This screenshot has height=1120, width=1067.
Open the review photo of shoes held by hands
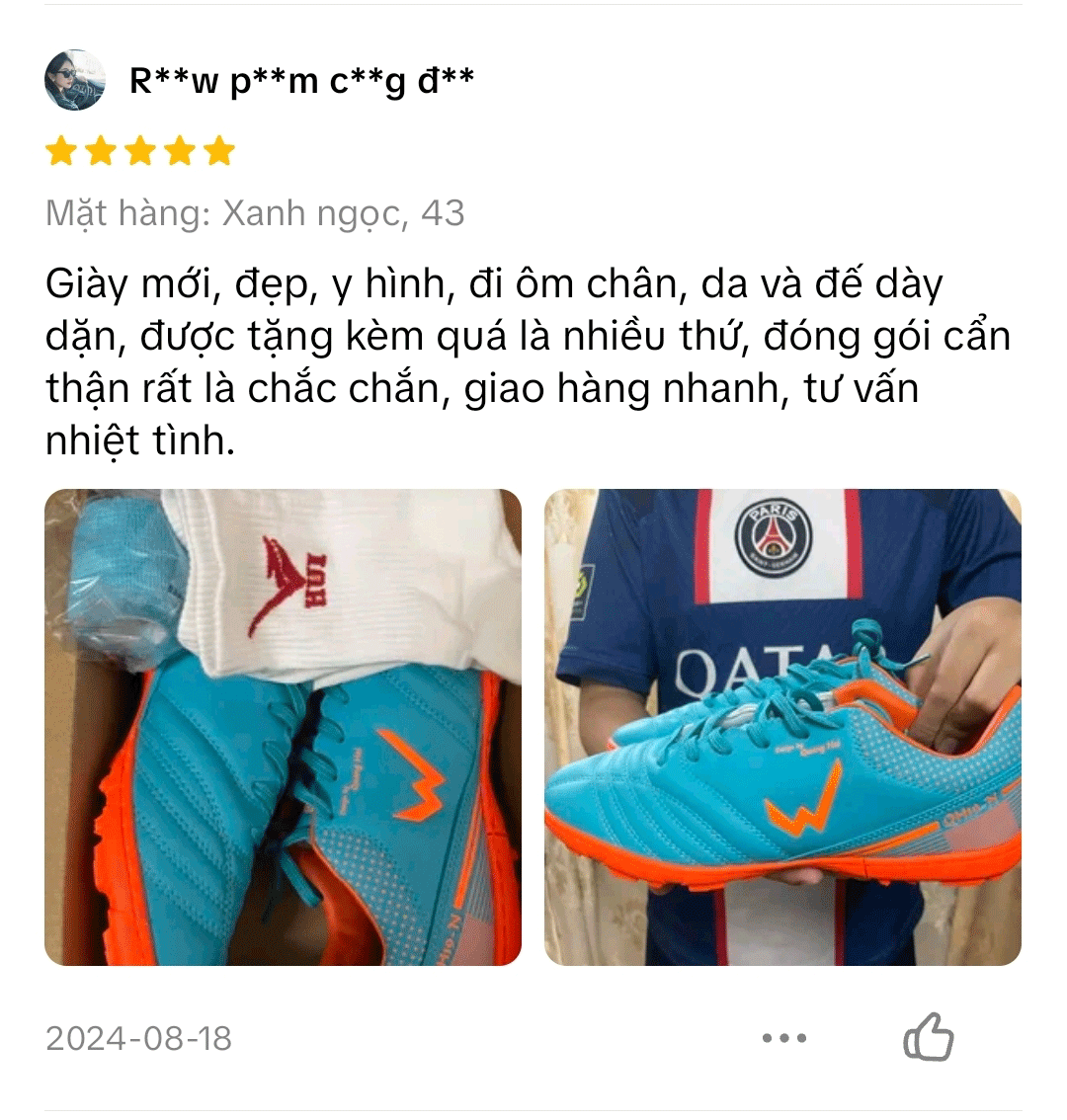click(x=782, y=727)
